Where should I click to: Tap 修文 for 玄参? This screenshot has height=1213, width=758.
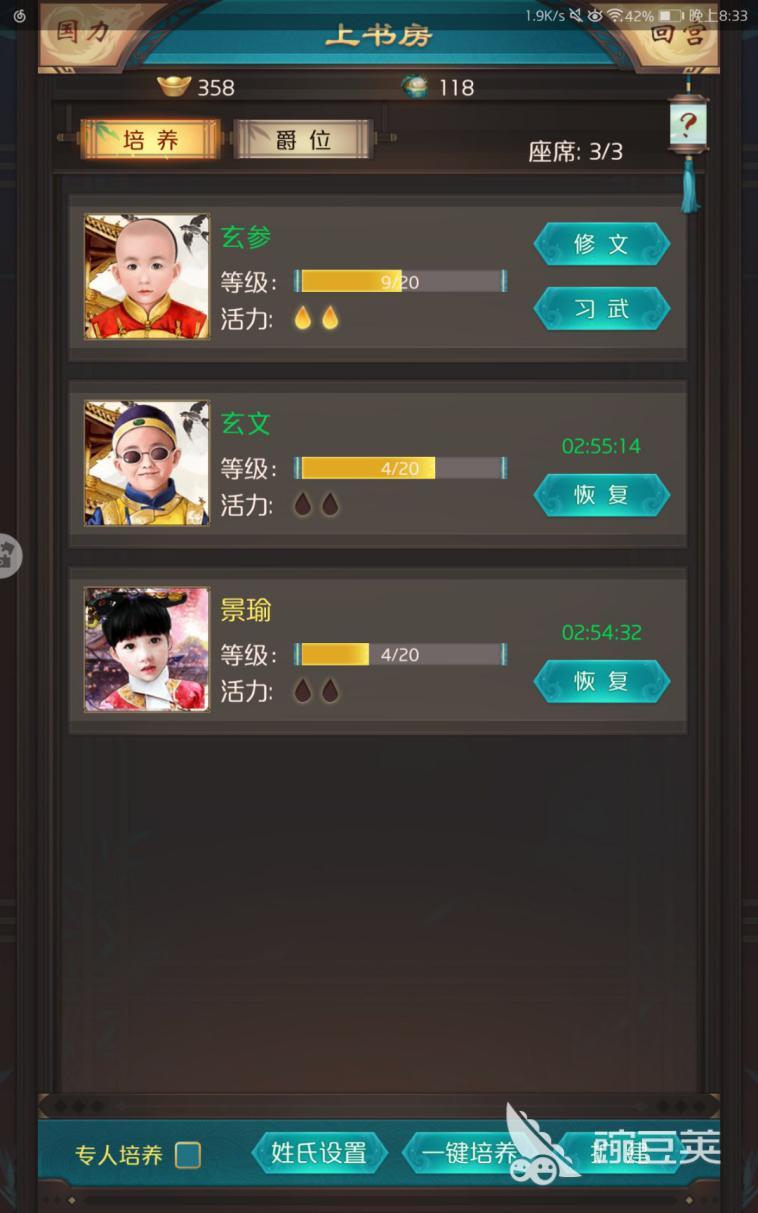[601, 245]
